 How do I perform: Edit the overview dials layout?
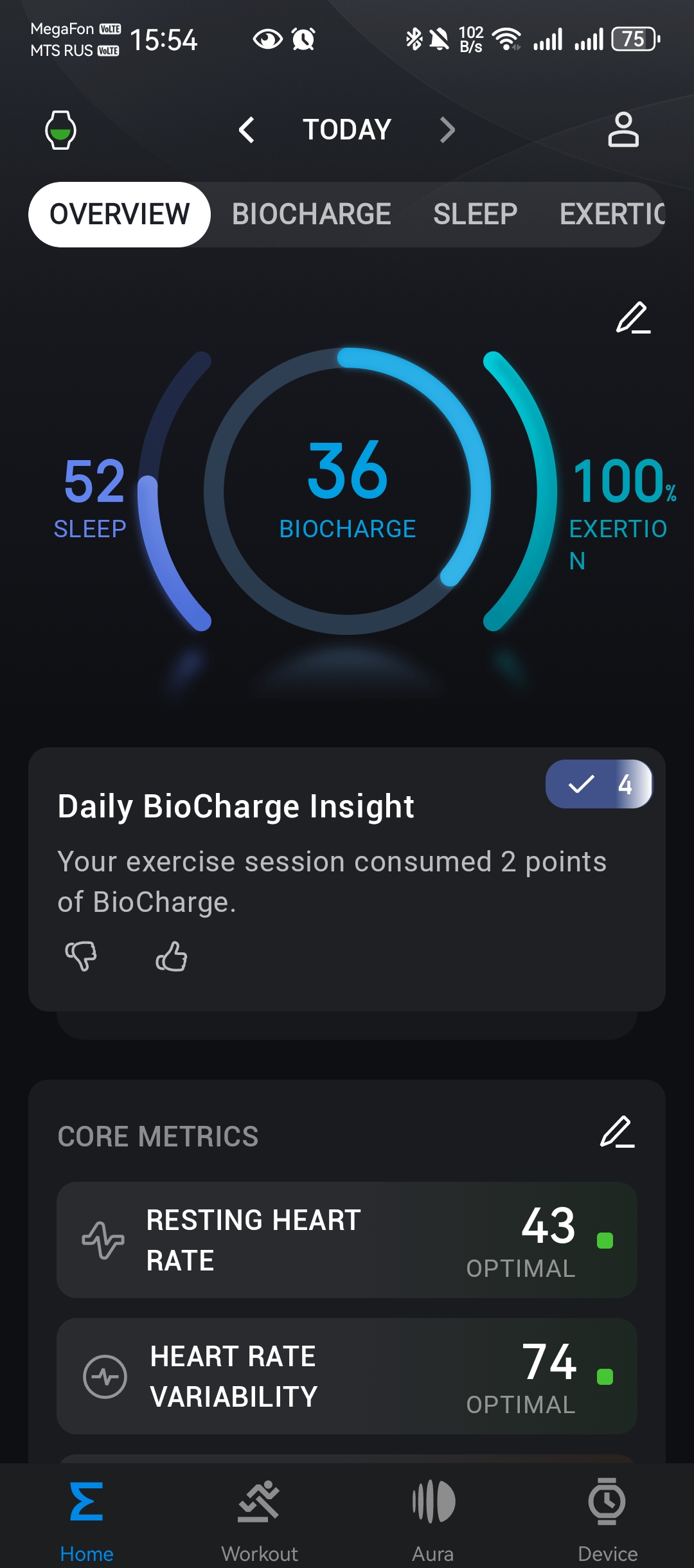[x=633, y=318]
